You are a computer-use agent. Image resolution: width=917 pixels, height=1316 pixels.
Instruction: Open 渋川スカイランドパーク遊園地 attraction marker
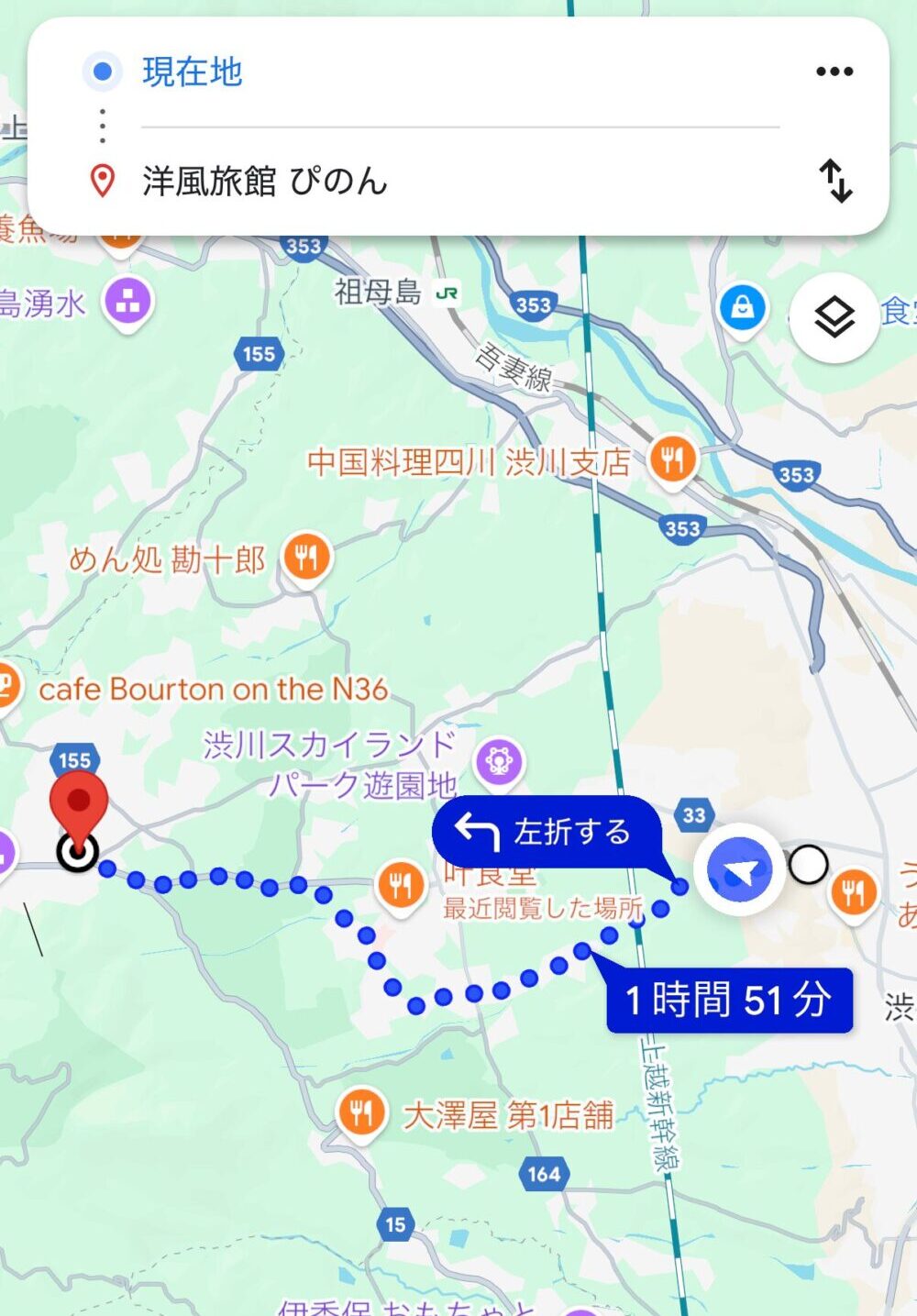pyautogui.click(x=499, y=761)
